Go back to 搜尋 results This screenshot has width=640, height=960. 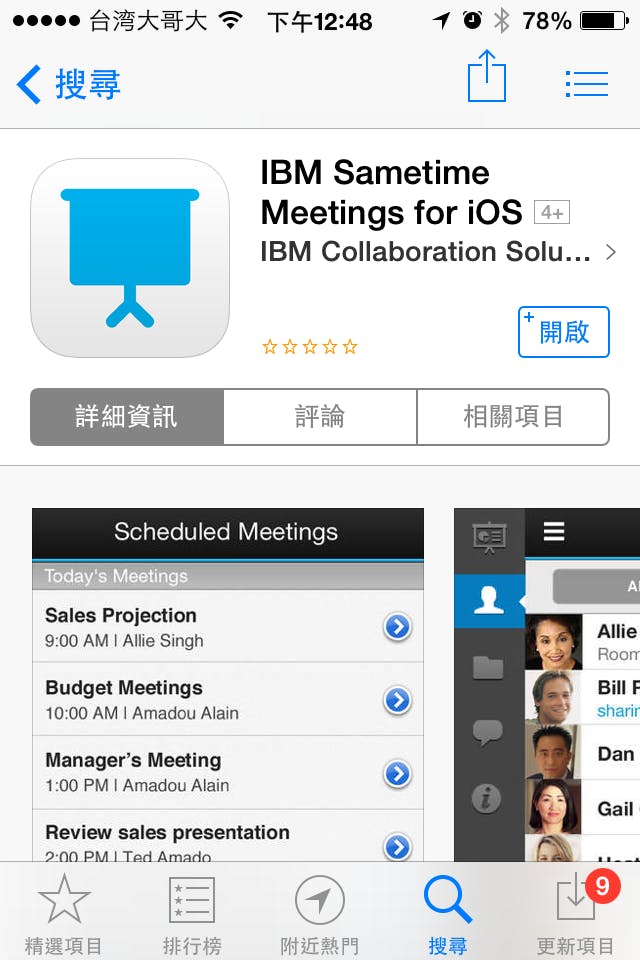tap(68, 84)
